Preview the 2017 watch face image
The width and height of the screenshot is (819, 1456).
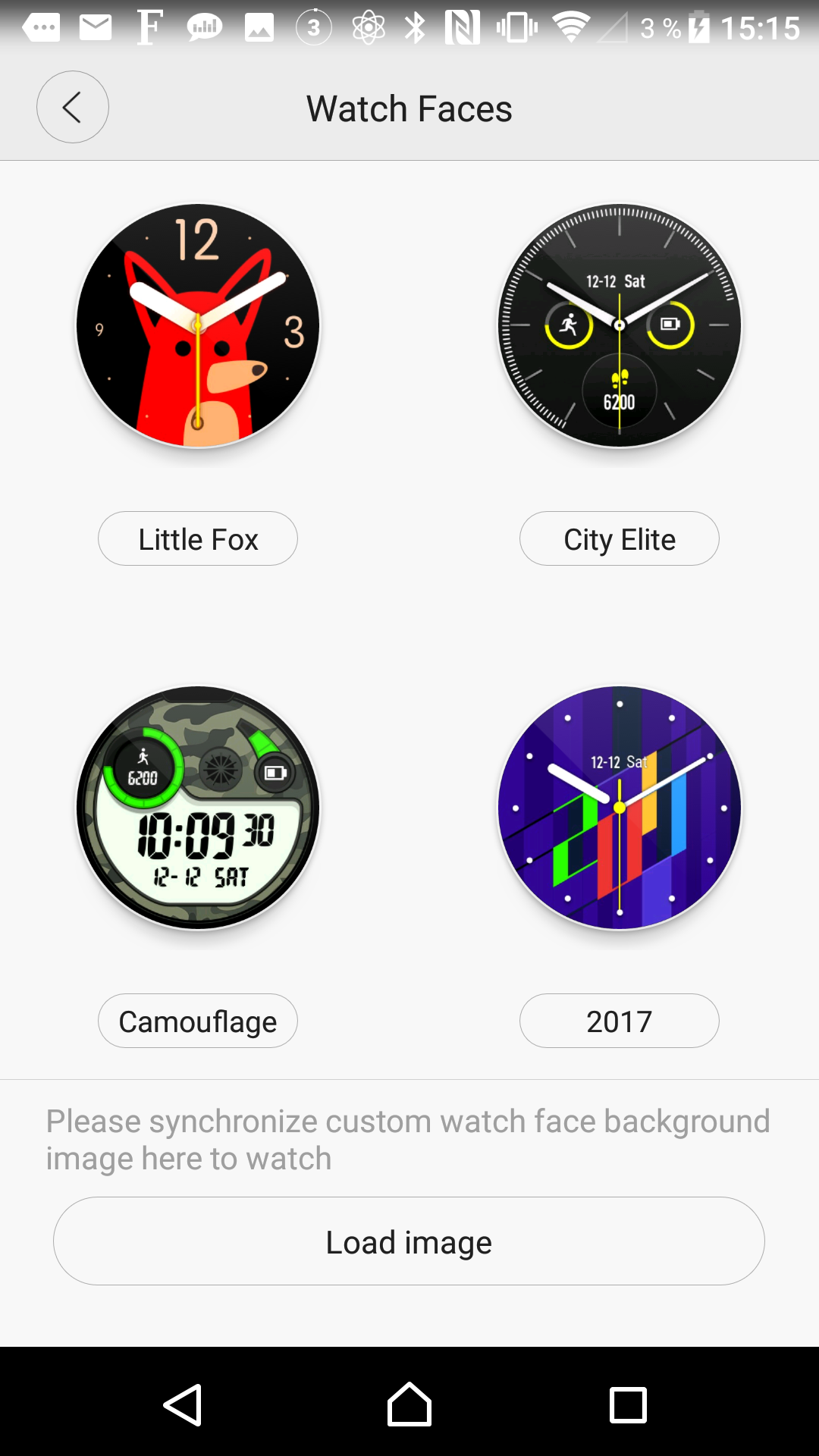click(x=620, y=808)
